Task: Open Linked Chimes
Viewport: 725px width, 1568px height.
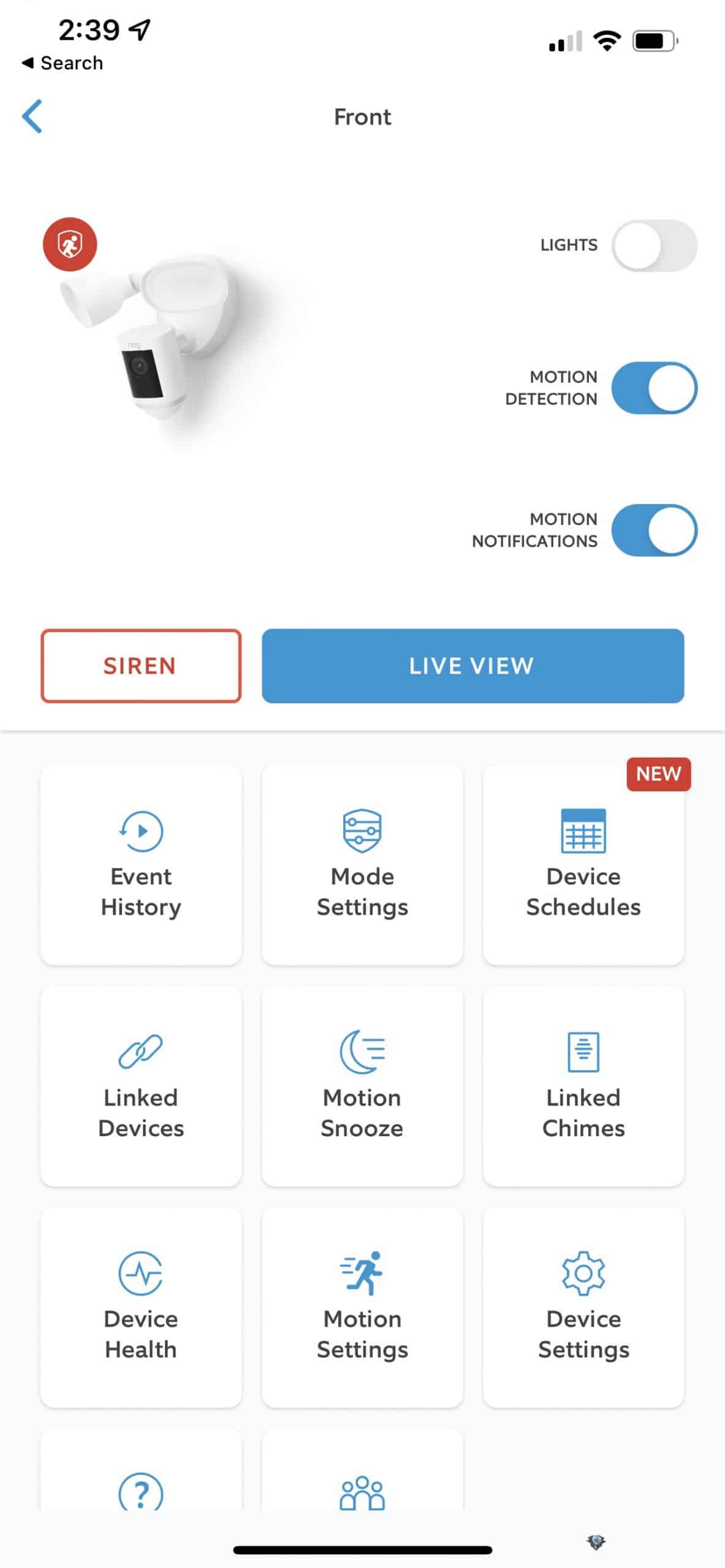Action: pyautogui.click(x=583, y=1086)
